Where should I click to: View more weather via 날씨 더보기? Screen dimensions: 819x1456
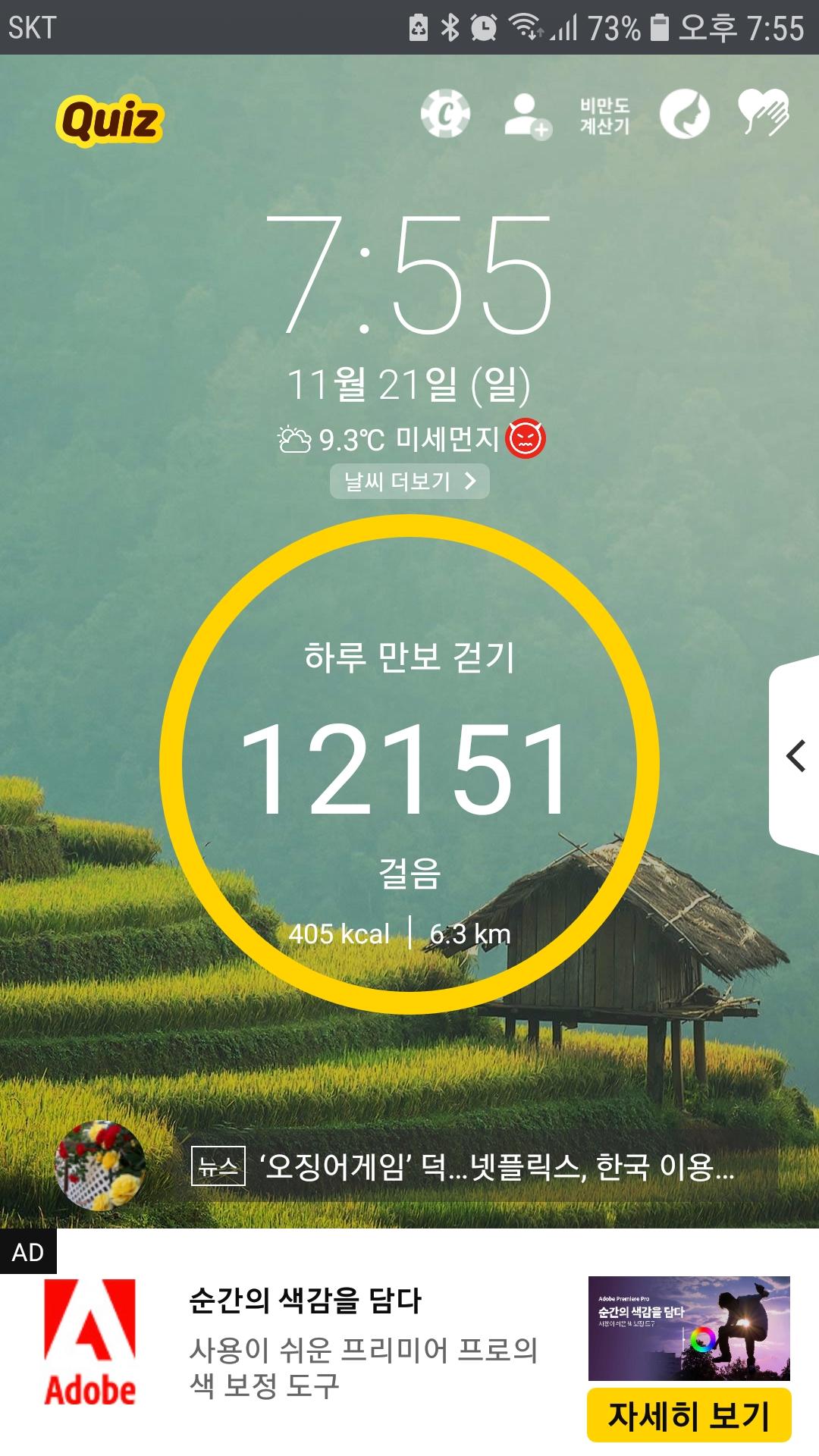(x=409, y=482)
